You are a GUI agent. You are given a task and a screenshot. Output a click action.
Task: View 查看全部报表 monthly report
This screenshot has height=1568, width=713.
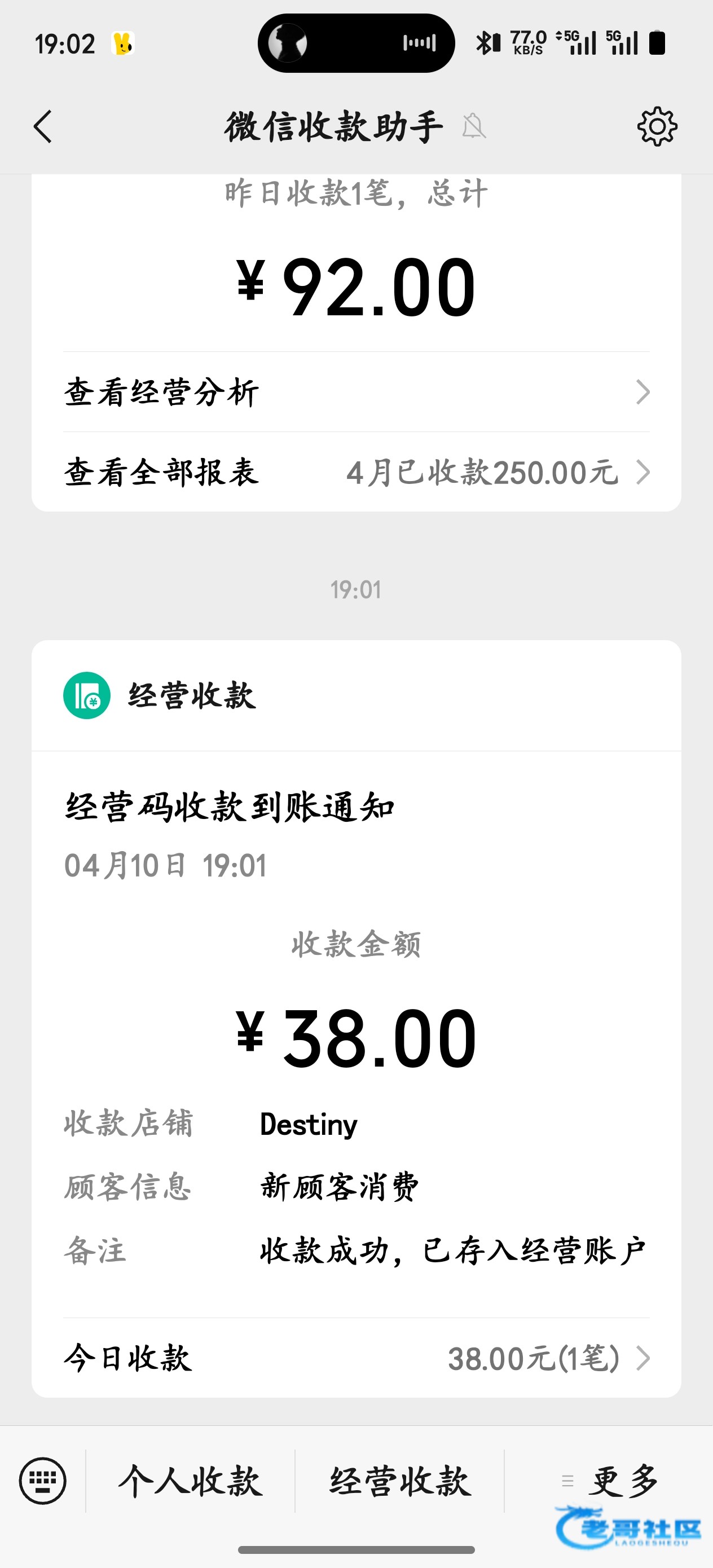pos(356,472)
